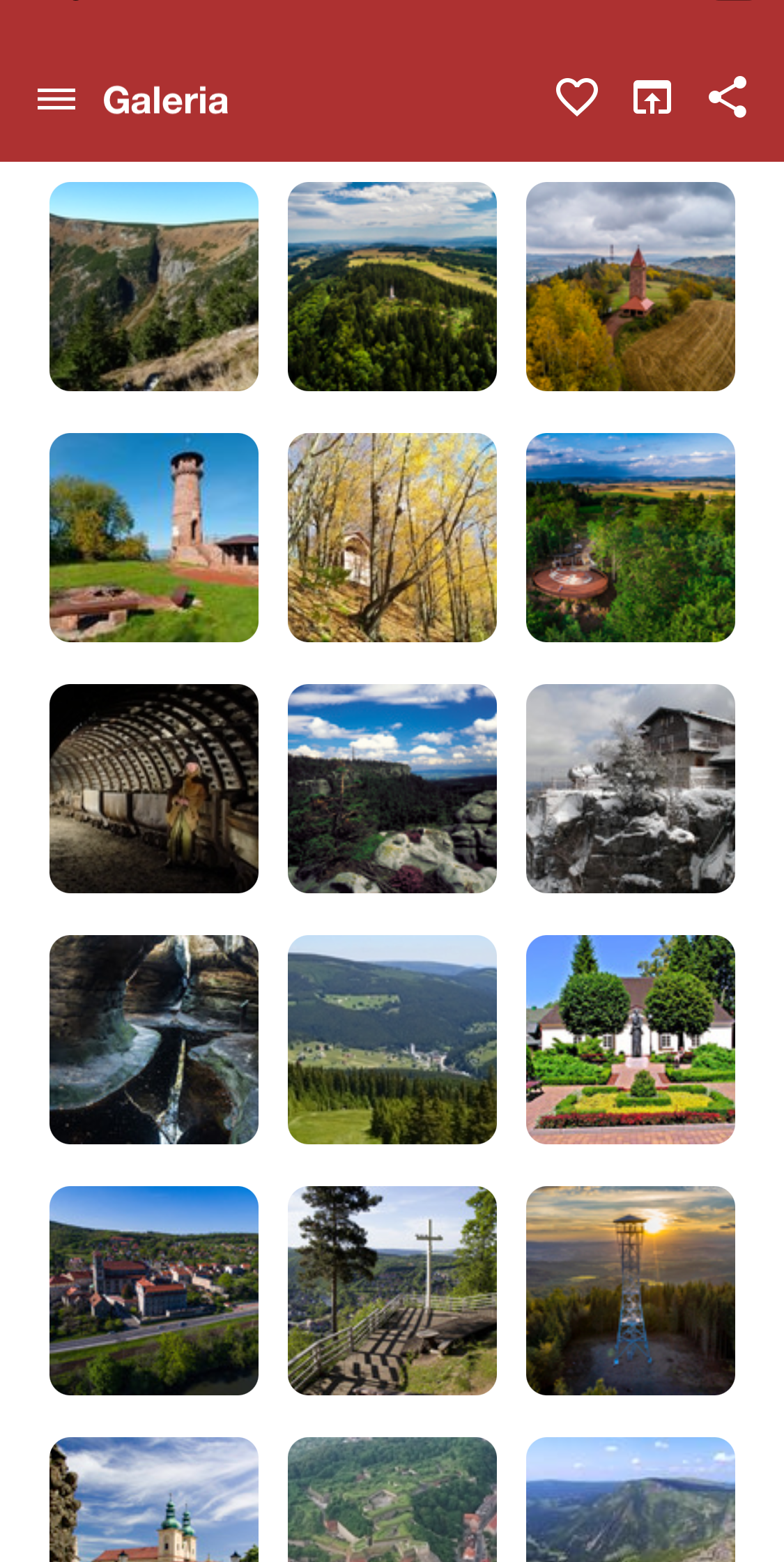Image resolution: width=784 pixels, height=1562 pixels.
Task: View the aerial forest hill photo
Action: (392, 287)
